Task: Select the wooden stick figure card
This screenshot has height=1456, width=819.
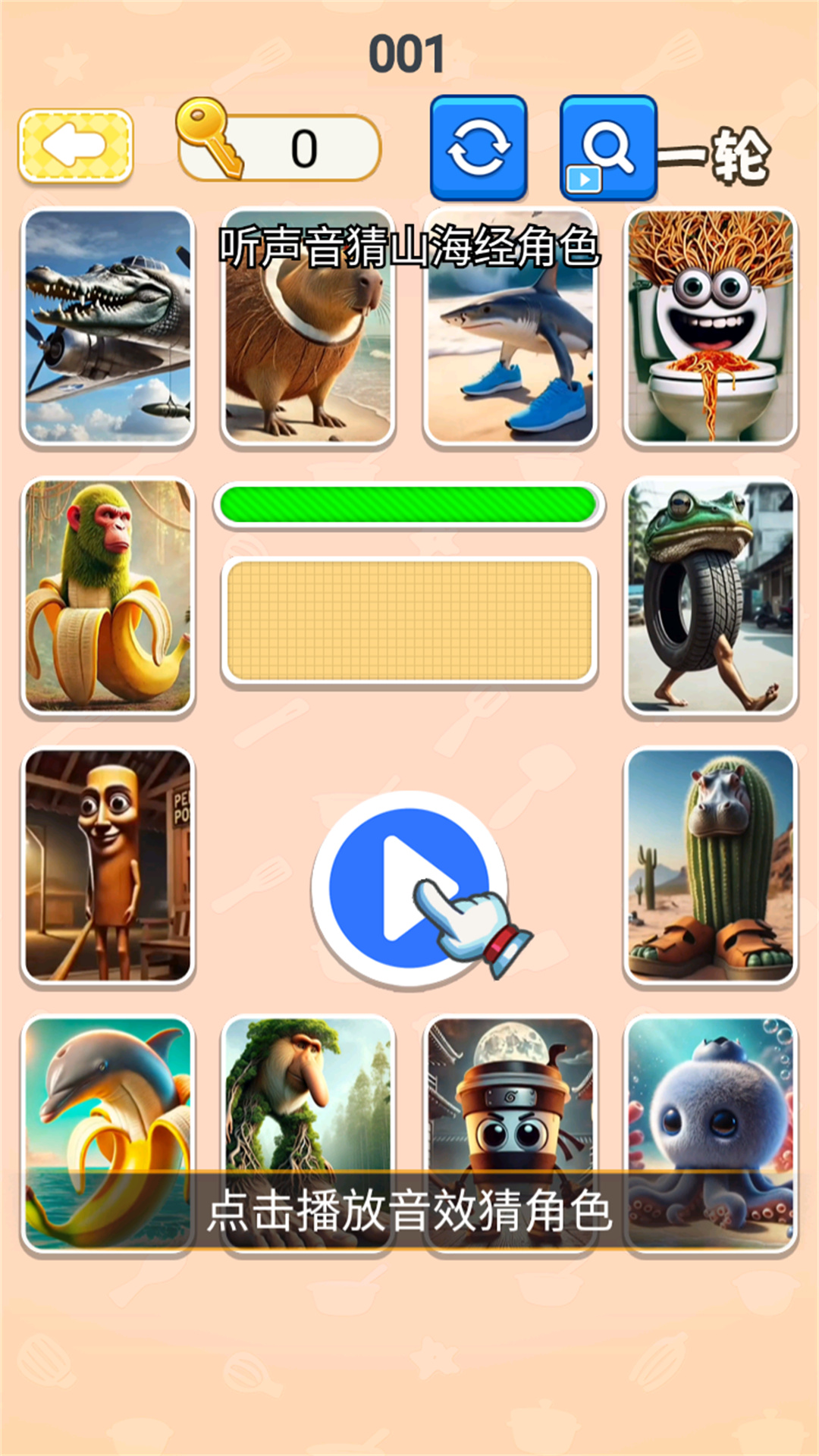Action: [108, 865]
